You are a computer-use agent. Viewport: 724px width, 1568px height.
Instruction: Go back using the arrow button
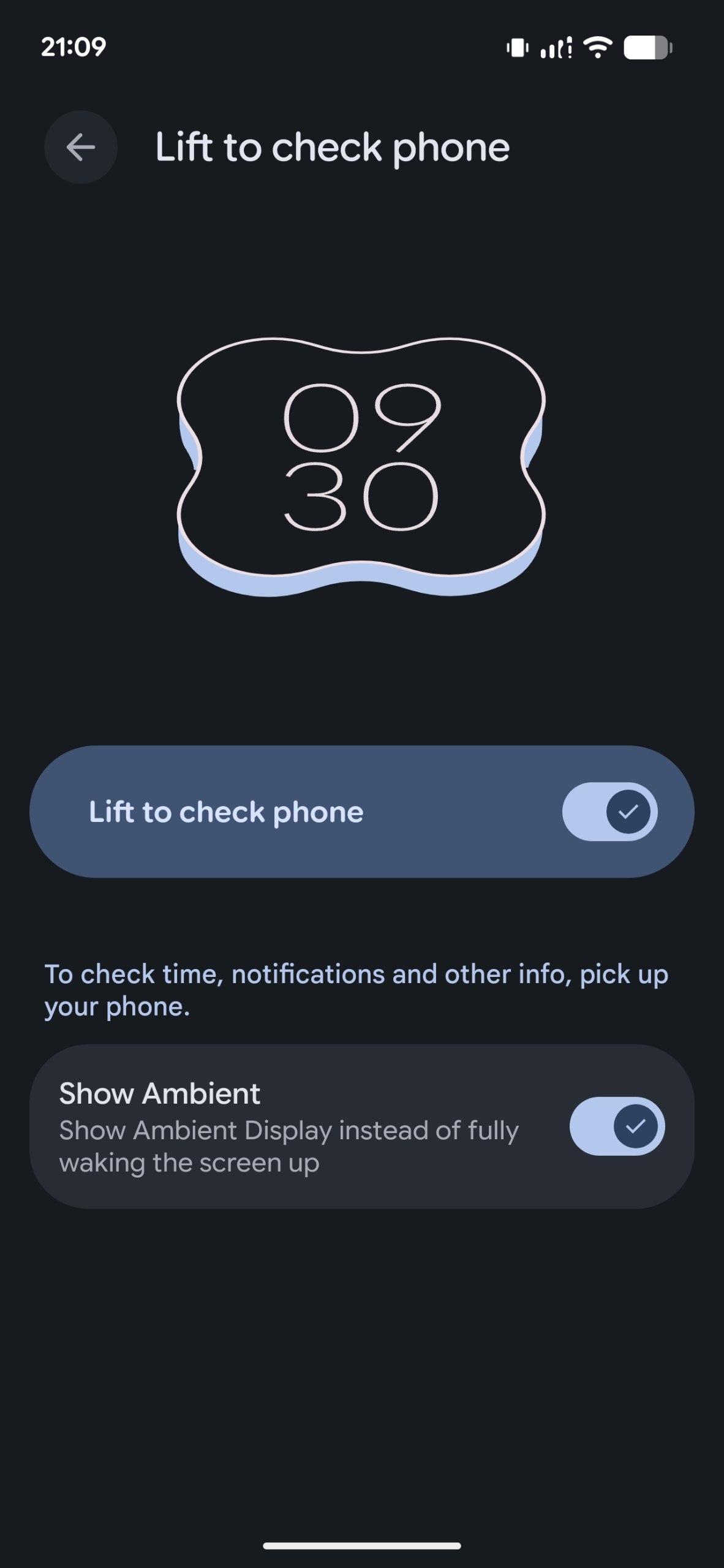[80, 147]
